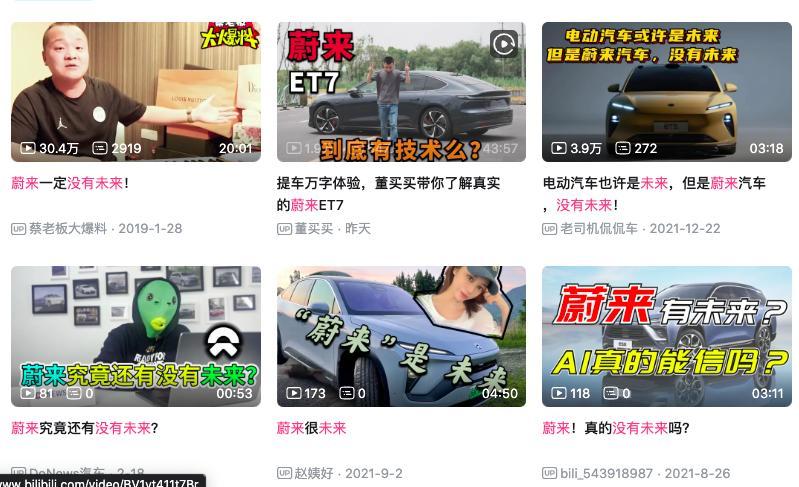Open title 电动汽车也许是未来,但是蔚来汽车
This screenshot has height=487, width=799.
(x=654, y=183)
